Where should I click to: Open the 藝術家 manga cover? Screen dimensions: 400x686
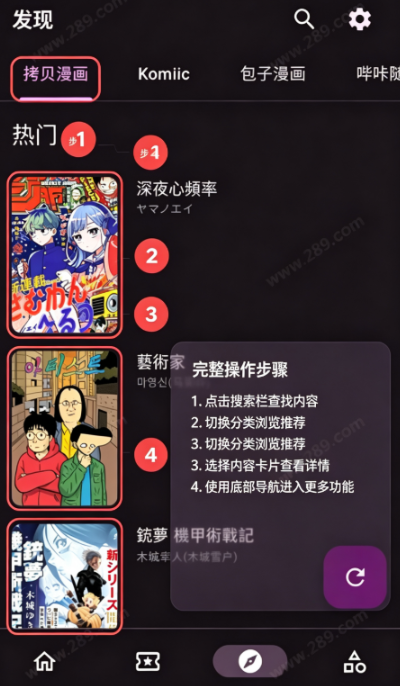point(65,428)
